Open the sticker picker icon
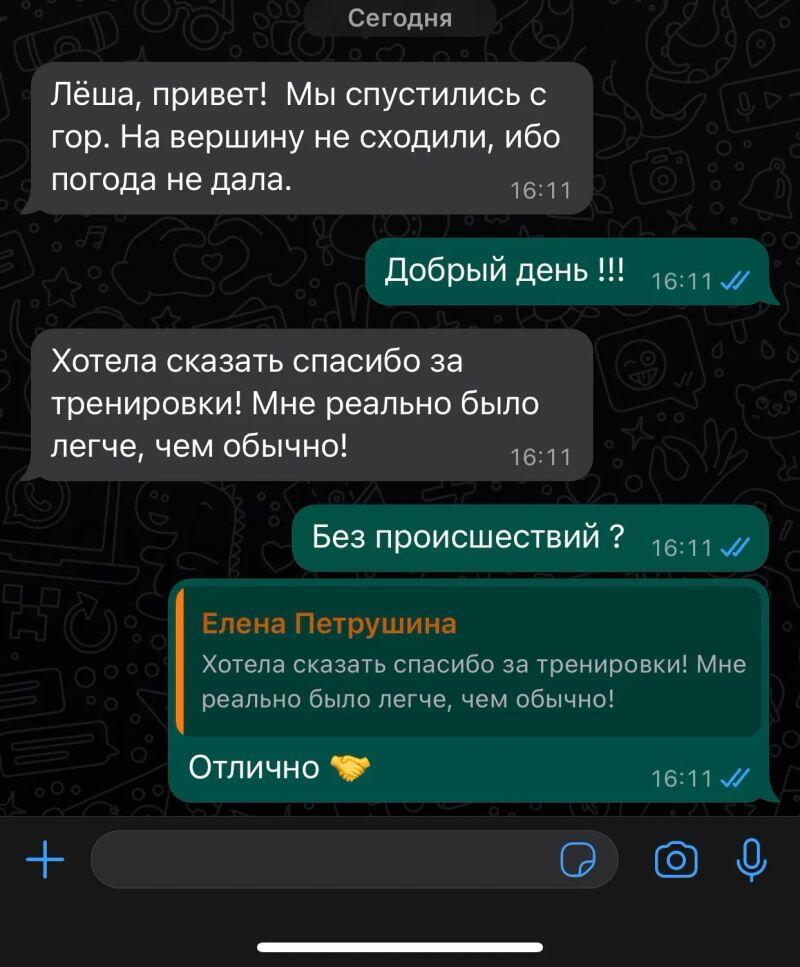 tap(578, 860)
